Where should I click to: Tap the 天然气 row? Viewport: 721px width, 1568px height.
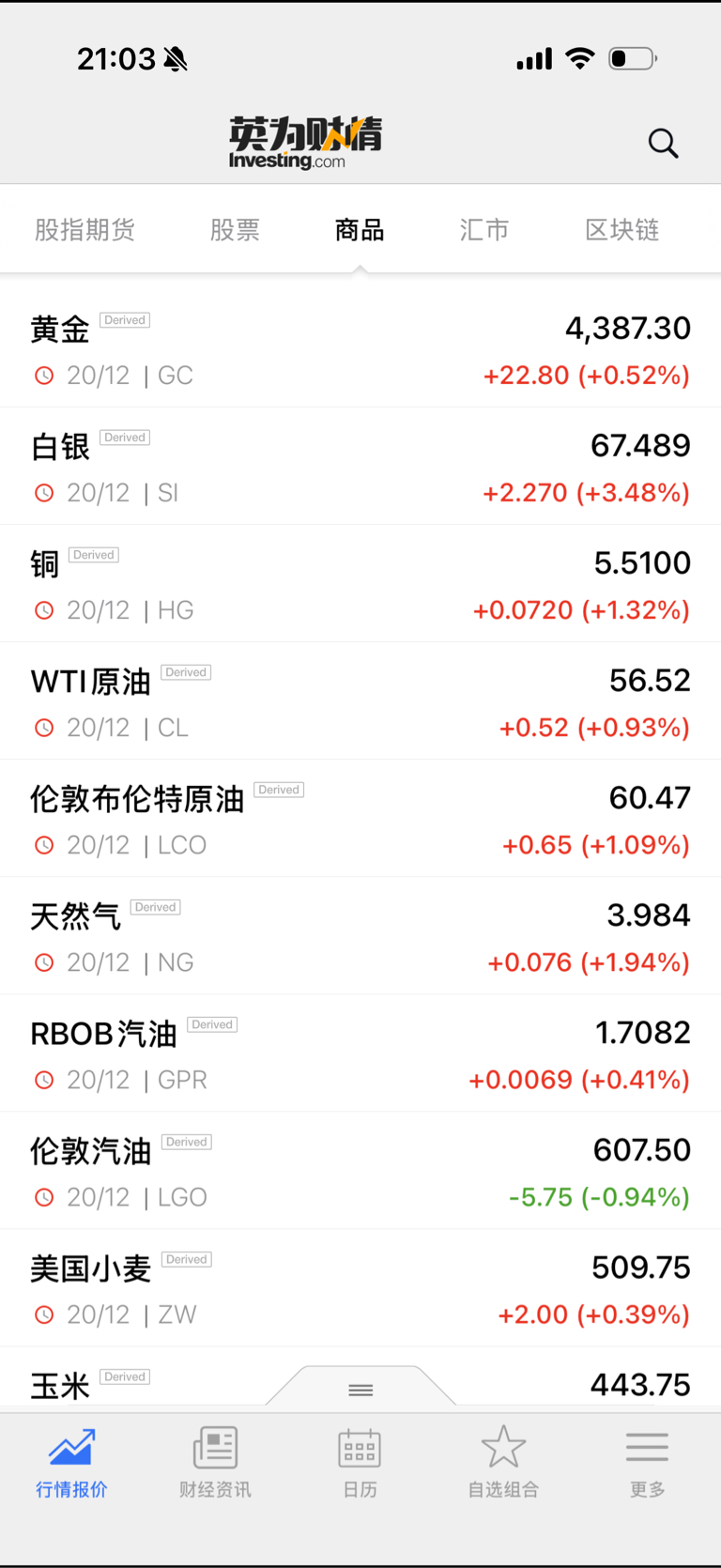pyautogui.click(x=360, y=936)
